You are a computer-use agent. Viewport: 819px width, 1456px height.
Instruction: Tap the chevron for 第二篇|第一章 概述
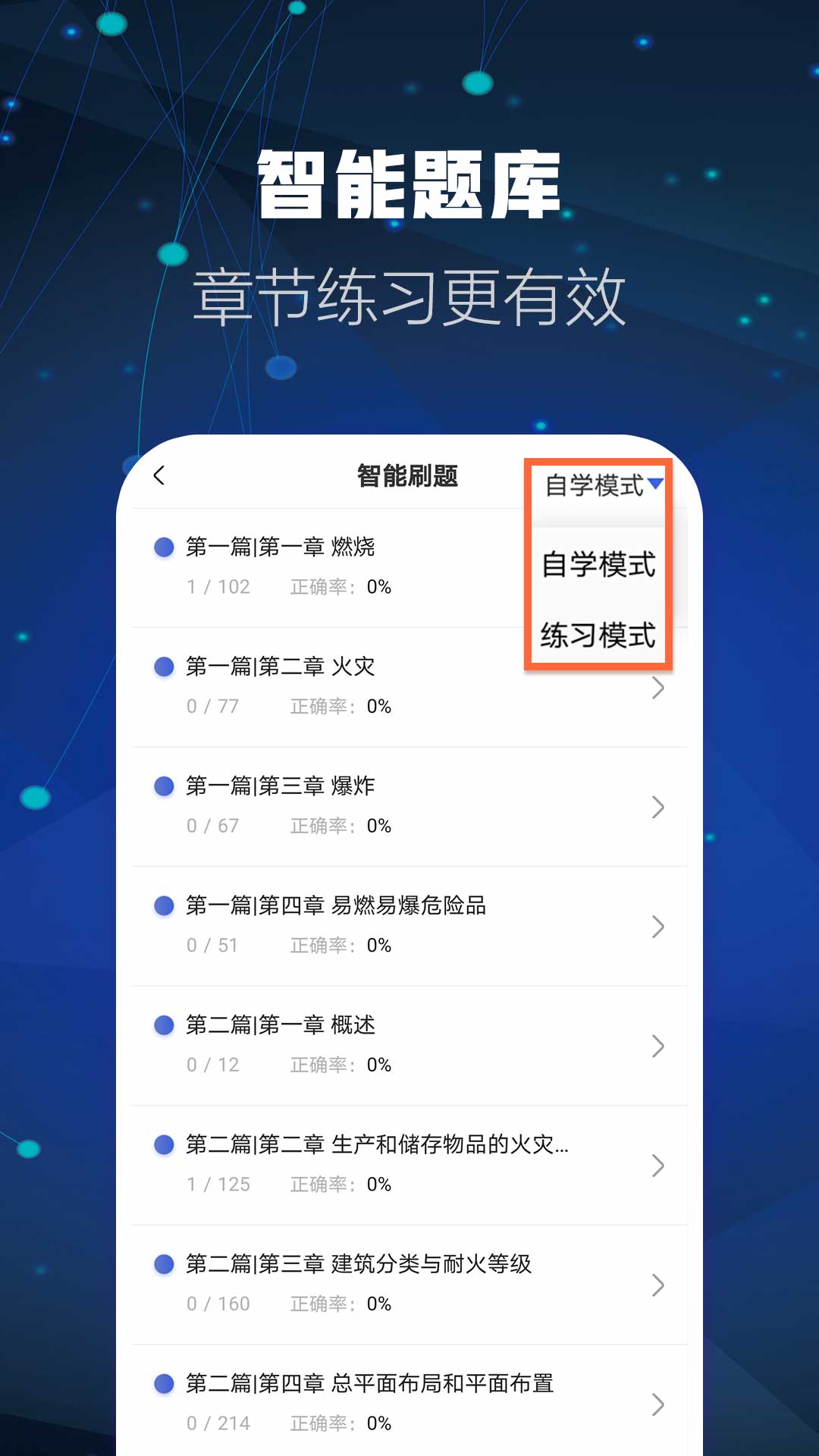(x=657, y=1046)
